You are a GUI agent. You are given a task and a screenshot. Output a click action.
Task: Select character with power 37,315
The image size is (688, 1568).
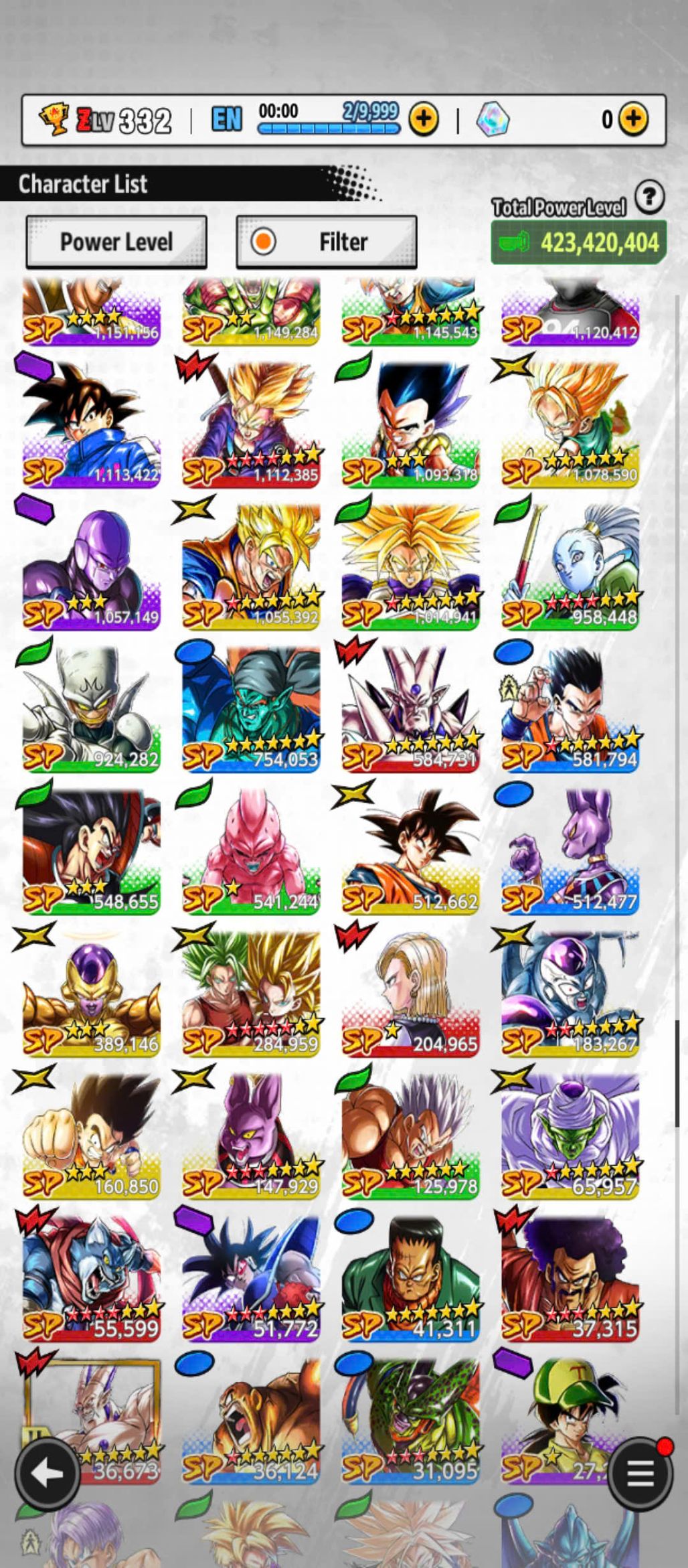pyautogui.click(x=570, y=1279)
